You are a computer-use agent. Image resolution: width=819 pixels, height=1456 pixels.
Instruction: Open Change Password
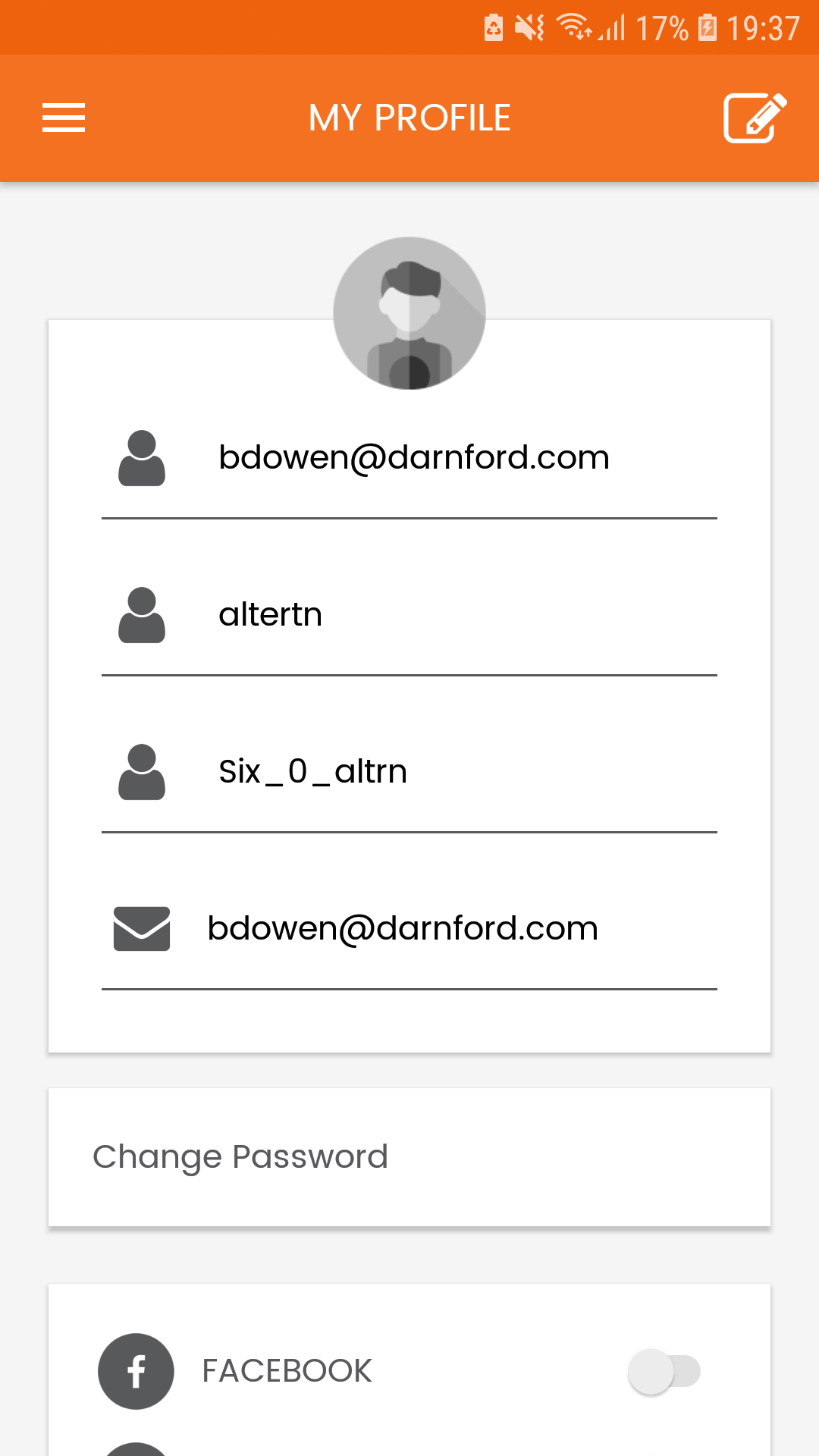pyautogui.click(x=409, y=1157)
